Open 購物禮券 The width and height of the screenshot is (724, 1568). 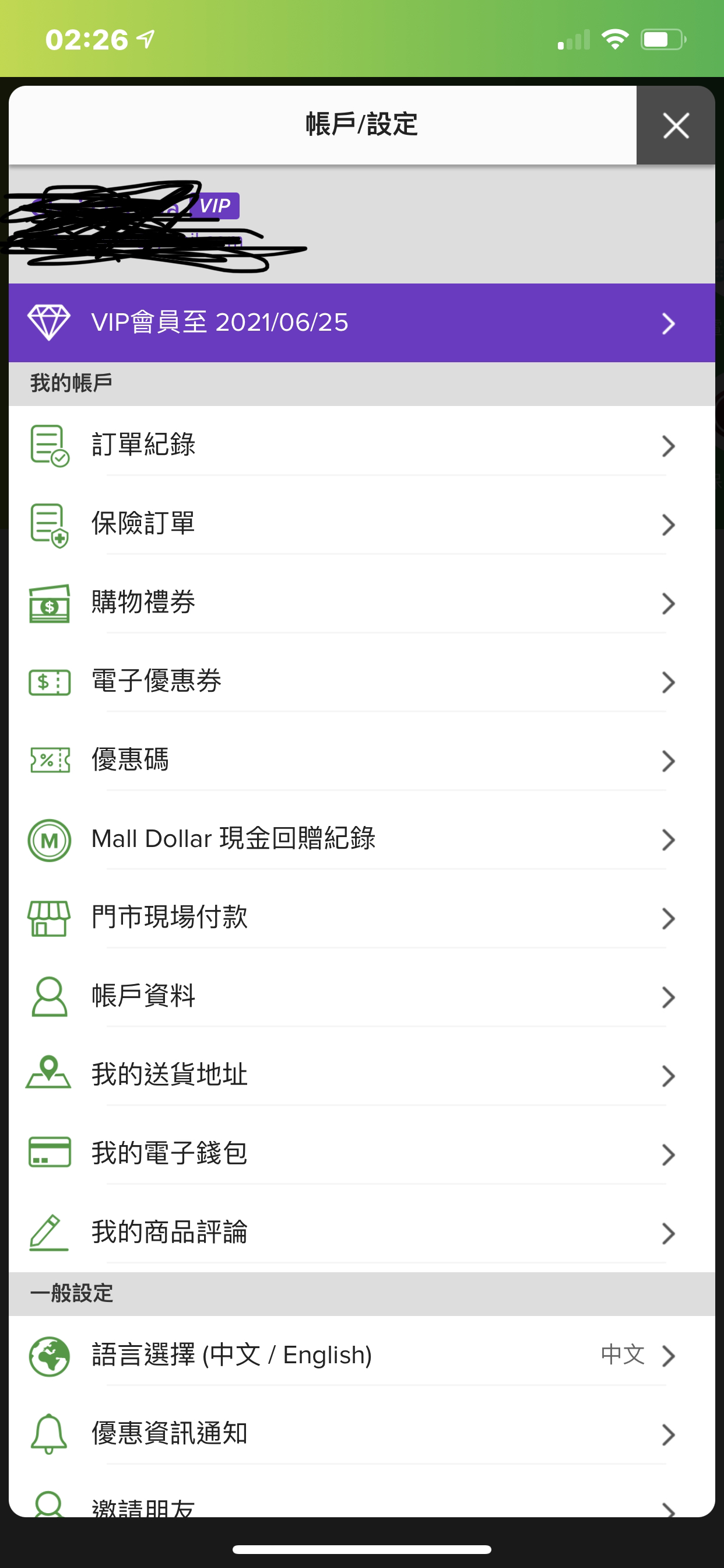point(362,603)
